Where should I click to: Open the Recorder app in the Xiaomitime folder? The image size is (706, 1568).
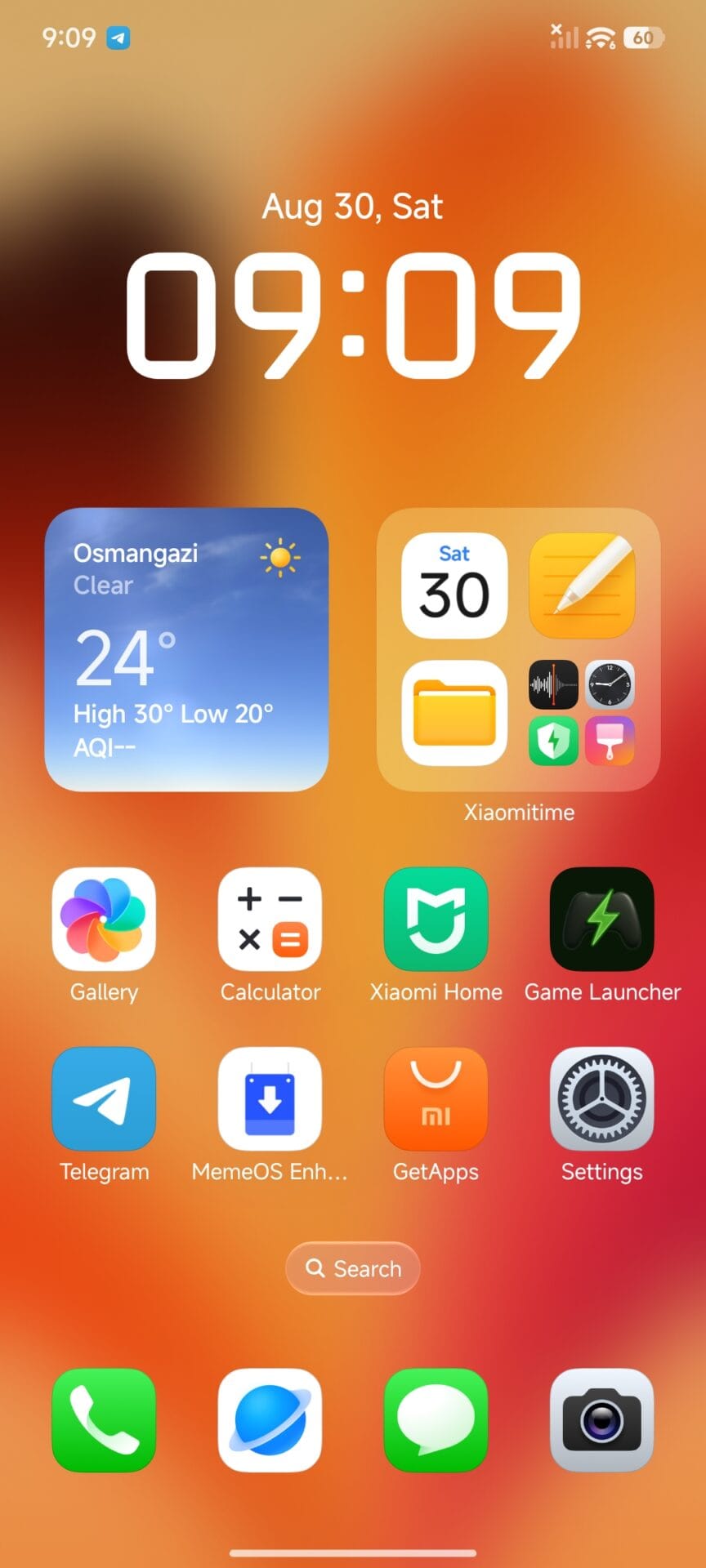(x=552, y=684)
